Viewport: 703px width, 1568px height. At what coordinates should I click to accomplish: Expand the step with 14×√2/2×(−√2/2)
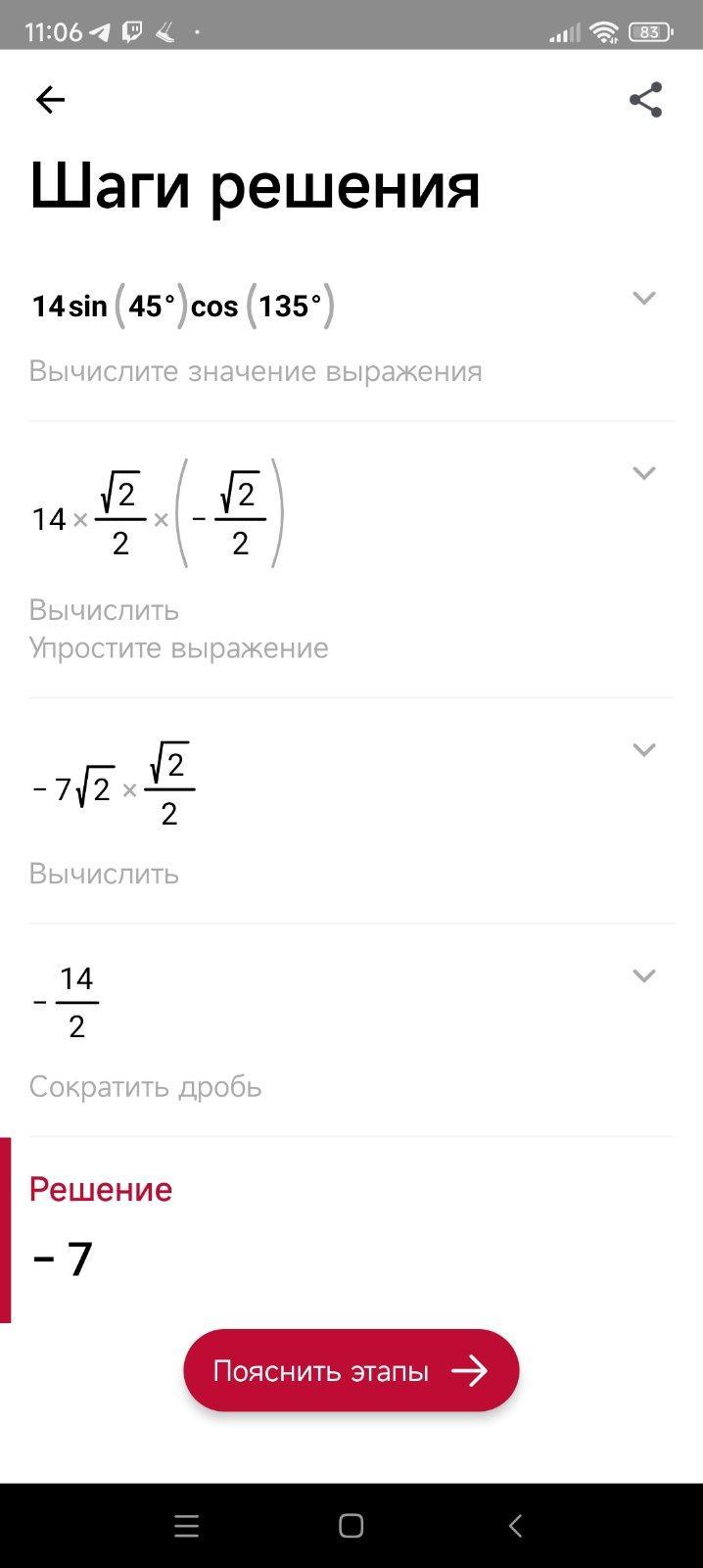pyautogui.click(x=643, y=473)
